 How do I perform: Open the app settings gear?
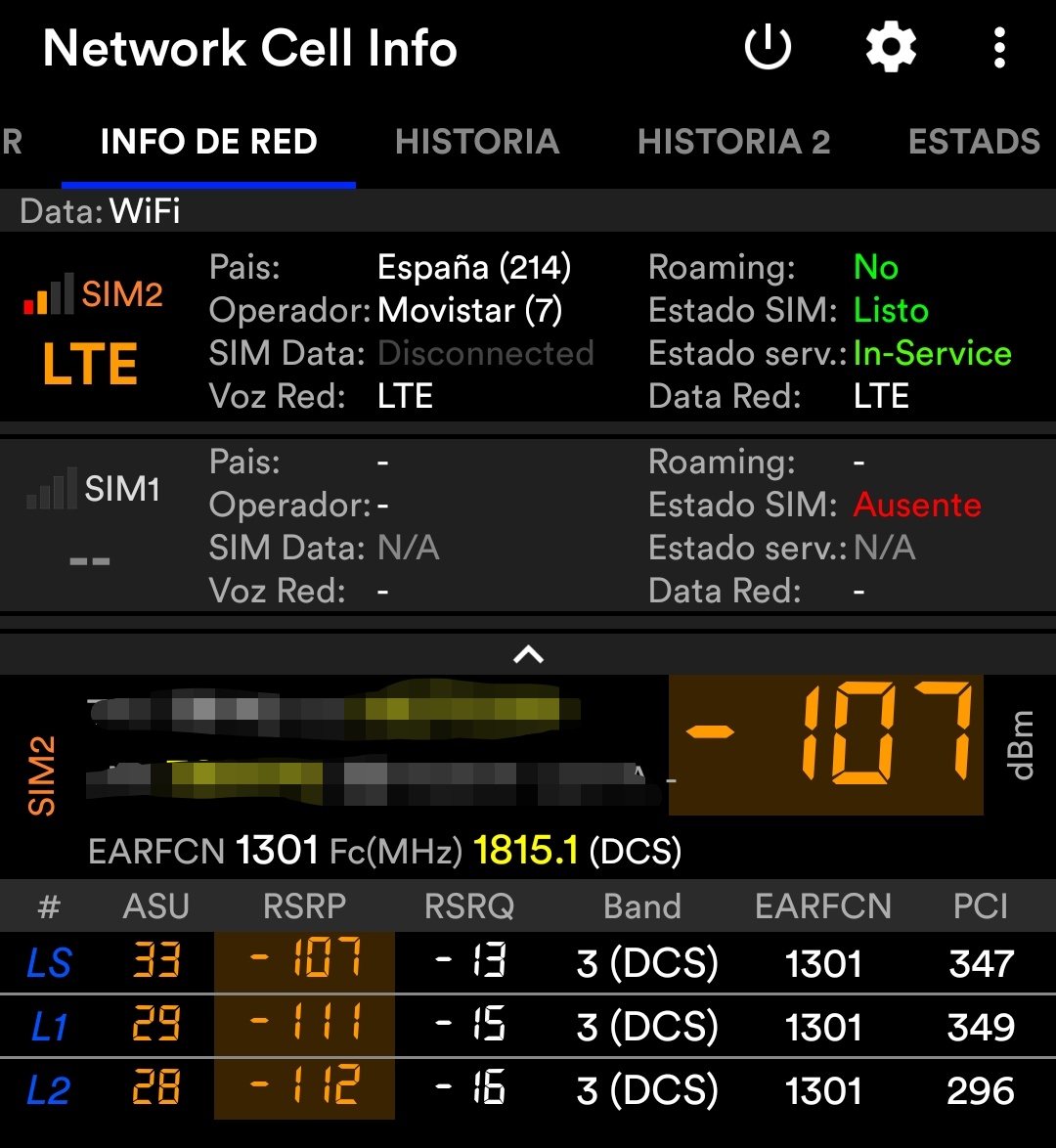tap(890, 47)
